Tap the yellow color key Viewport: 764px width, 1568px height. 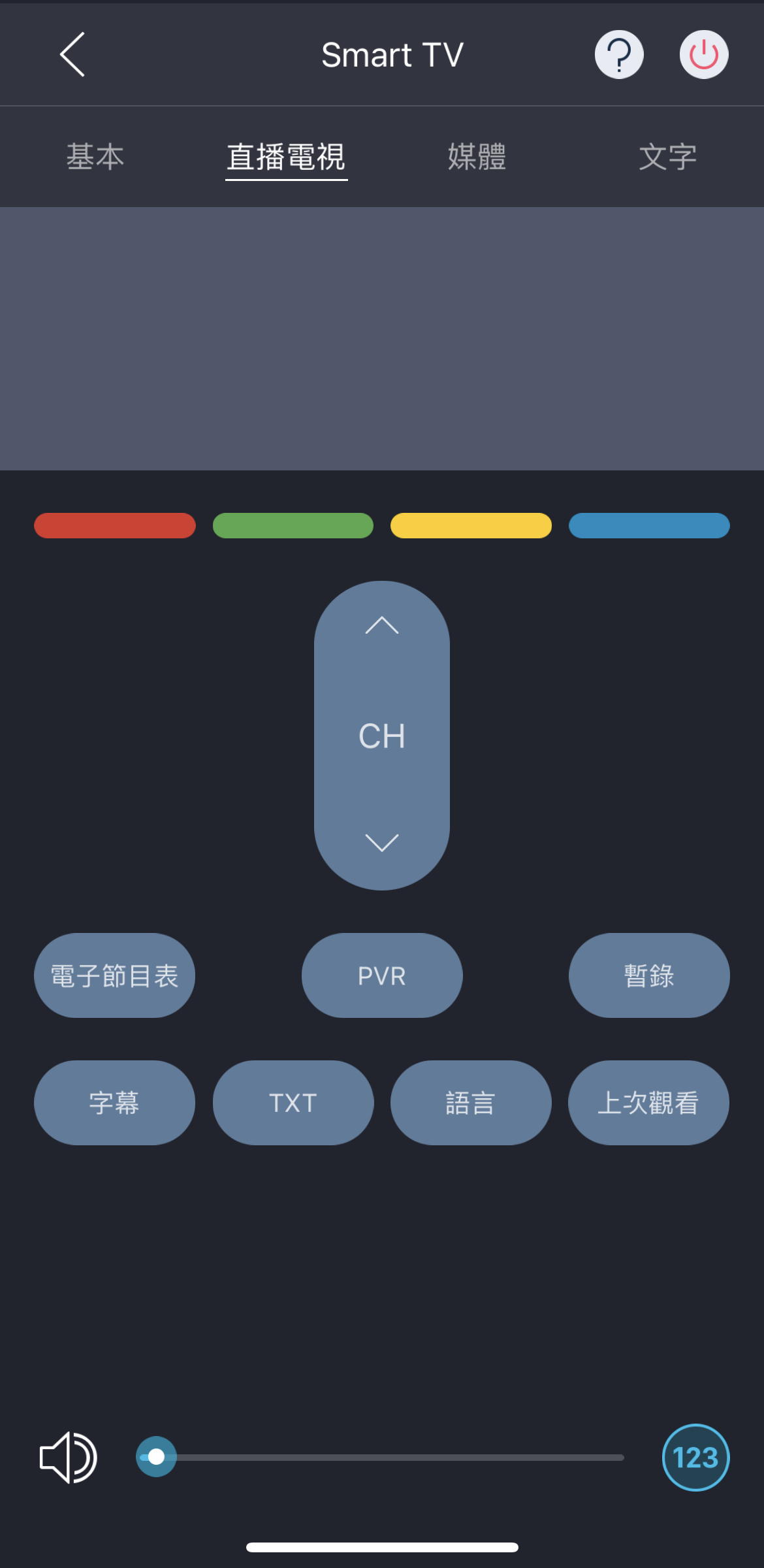tap(471, 525)
